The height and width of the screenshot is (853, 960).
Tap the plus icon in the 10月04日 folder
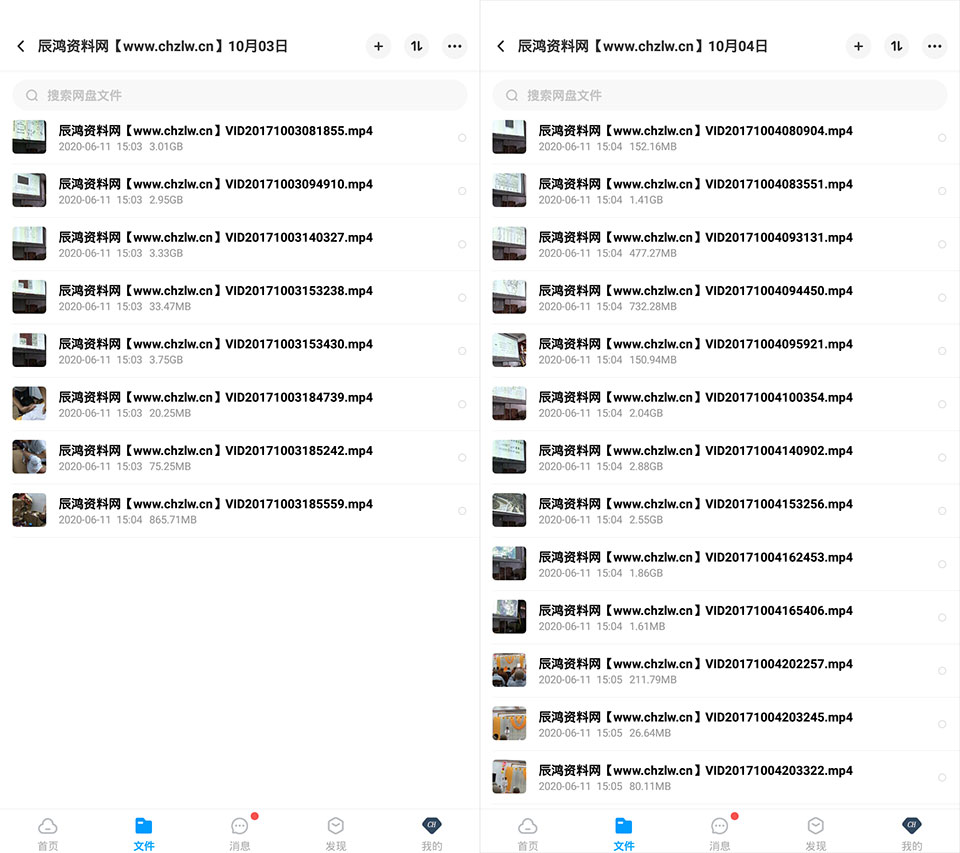point(858,47)
